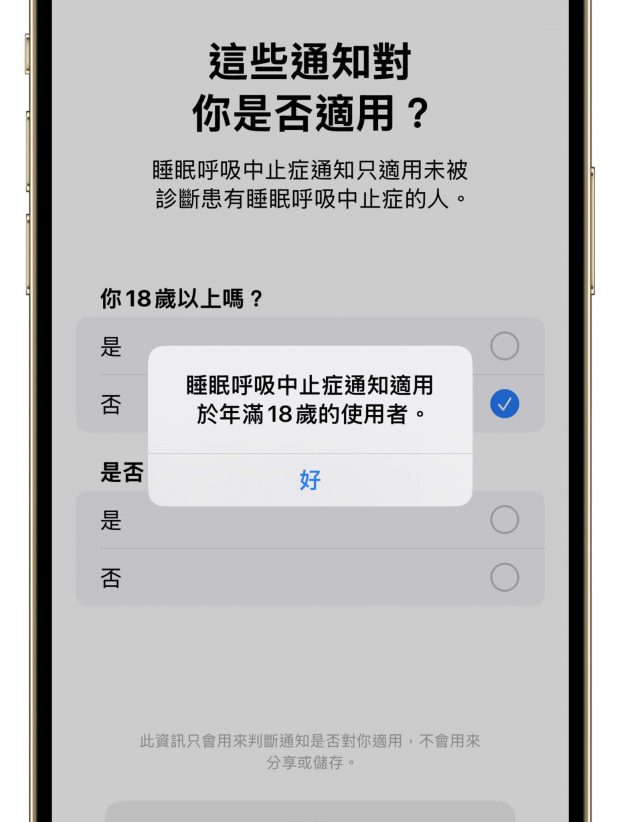Viewport: 621px width, 822px height.
Task: Dismiss the alert by tapping 好
Action: 310,480
